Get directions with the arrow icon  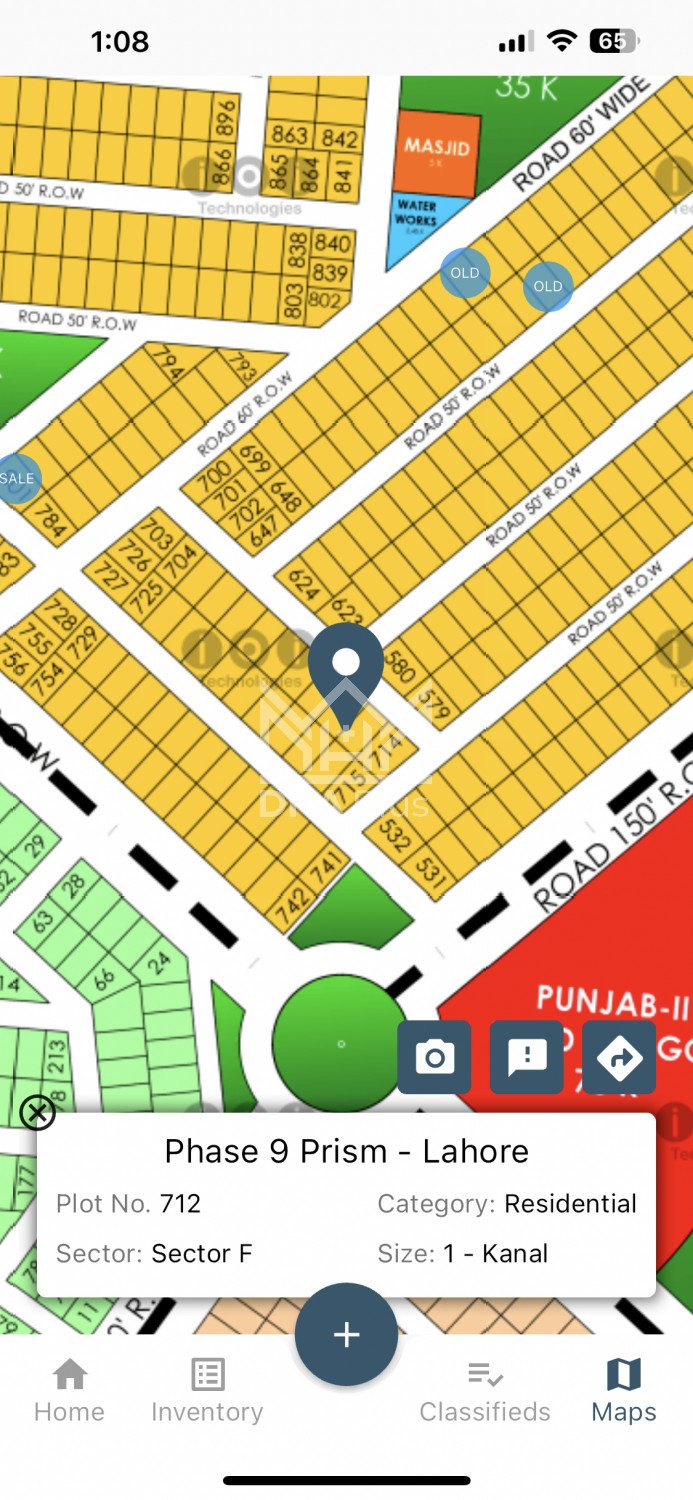pyautogui.click(x=619, y=1057)
